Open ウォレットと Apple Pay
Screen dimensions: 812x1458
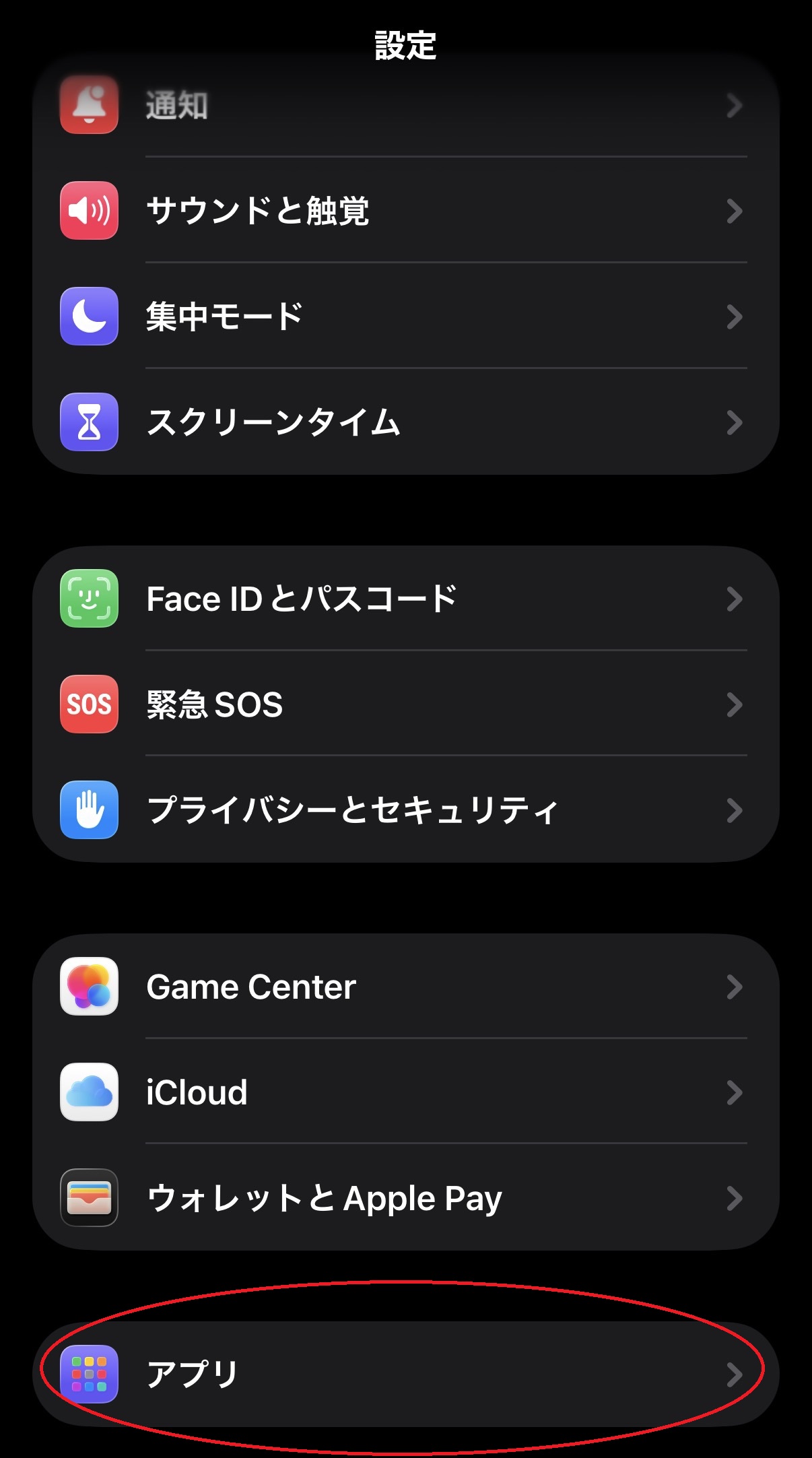(404, 1198)
